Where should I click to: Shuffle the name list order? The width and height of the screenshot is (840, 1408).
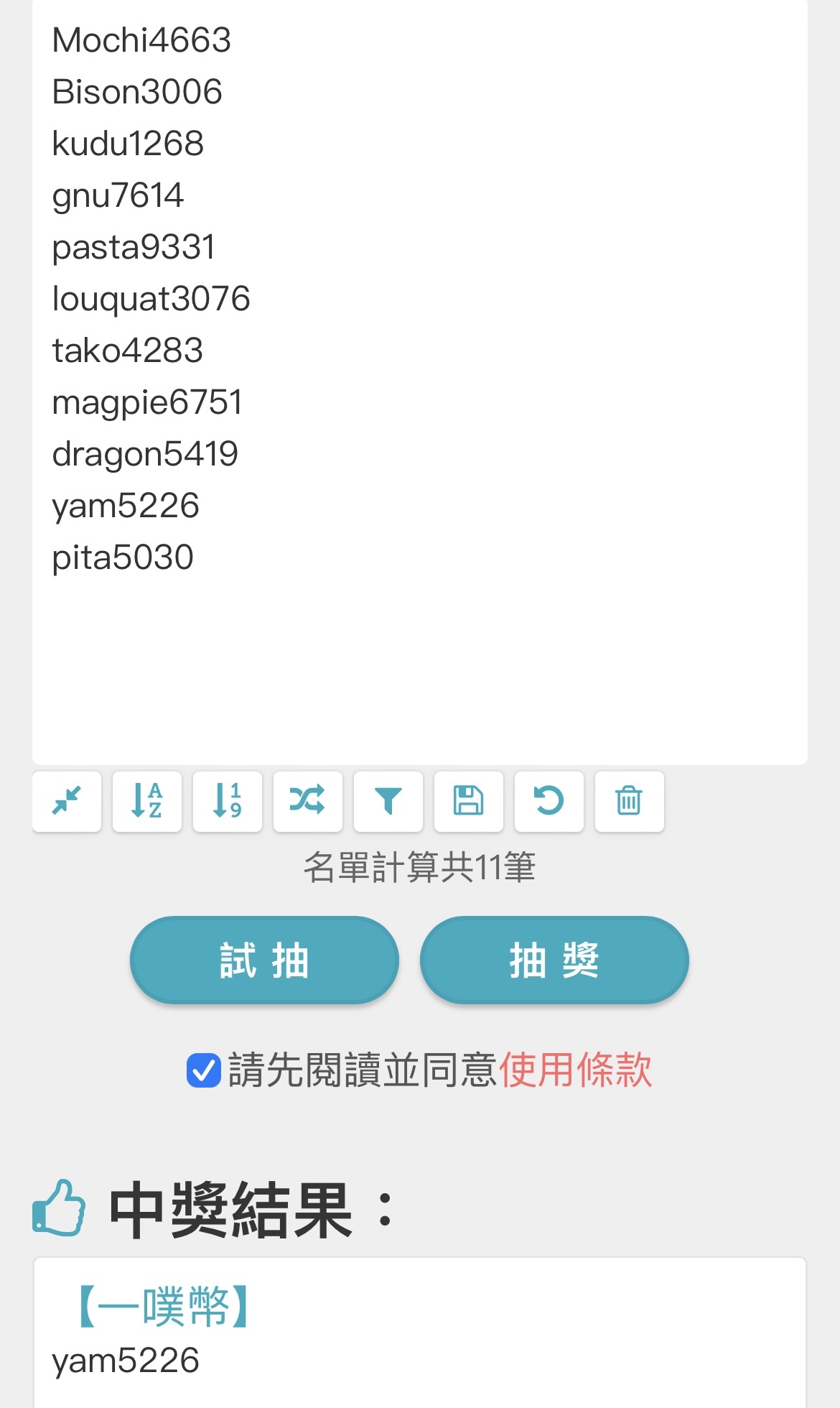pos(308,801)
